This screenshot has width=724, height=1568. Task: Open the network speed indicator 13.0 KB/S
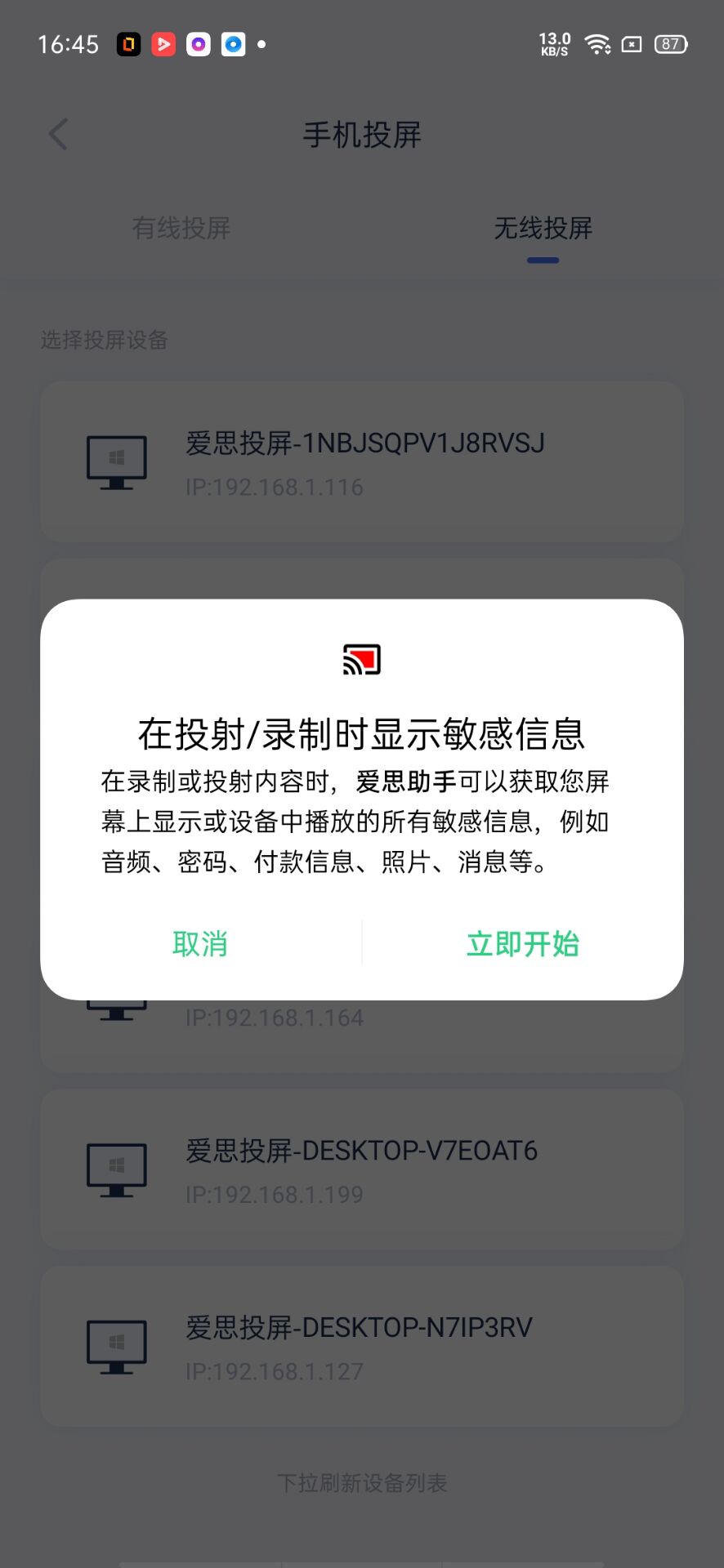[x=553, y=44]
